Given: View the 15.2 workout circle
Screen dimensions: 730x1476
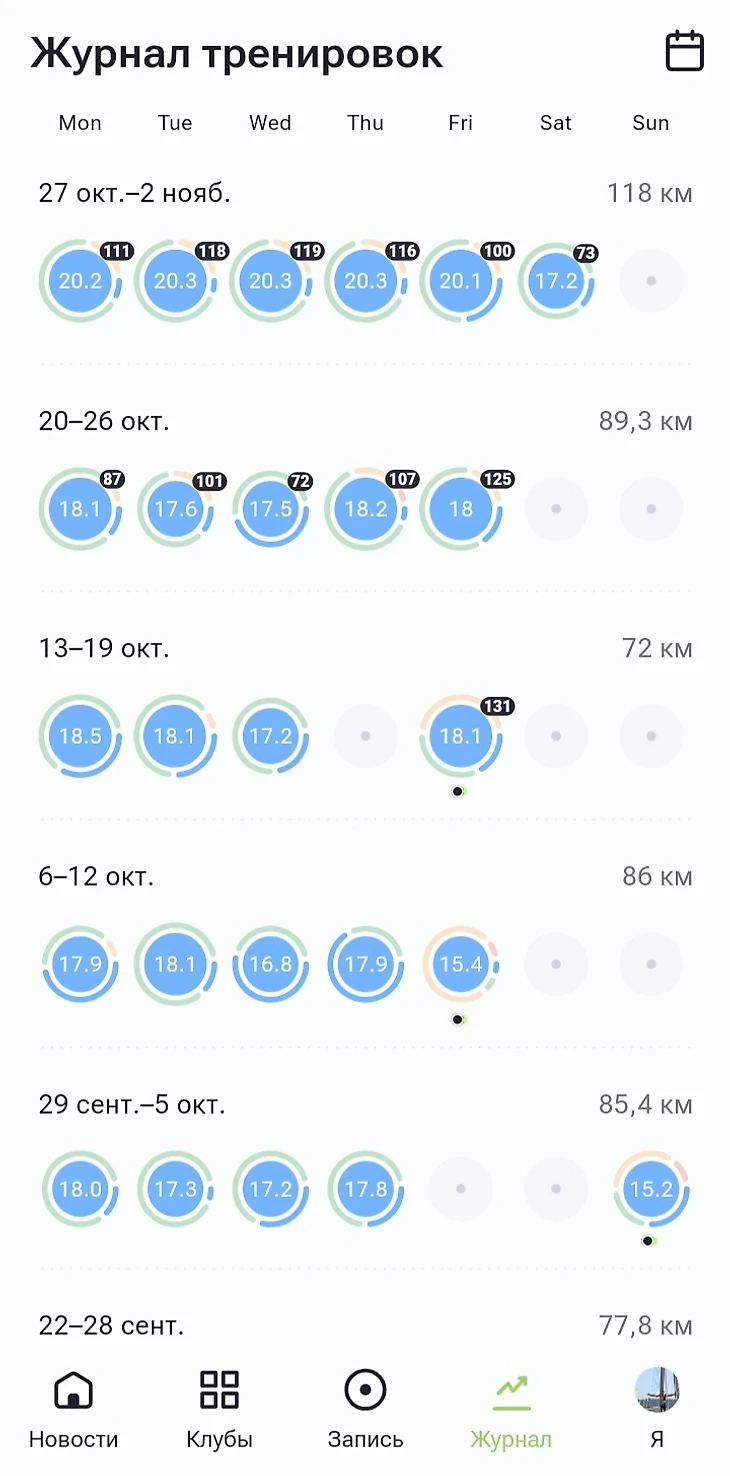Looking at the screenshot, I should pyautogui.click(x=651, y=1190).
